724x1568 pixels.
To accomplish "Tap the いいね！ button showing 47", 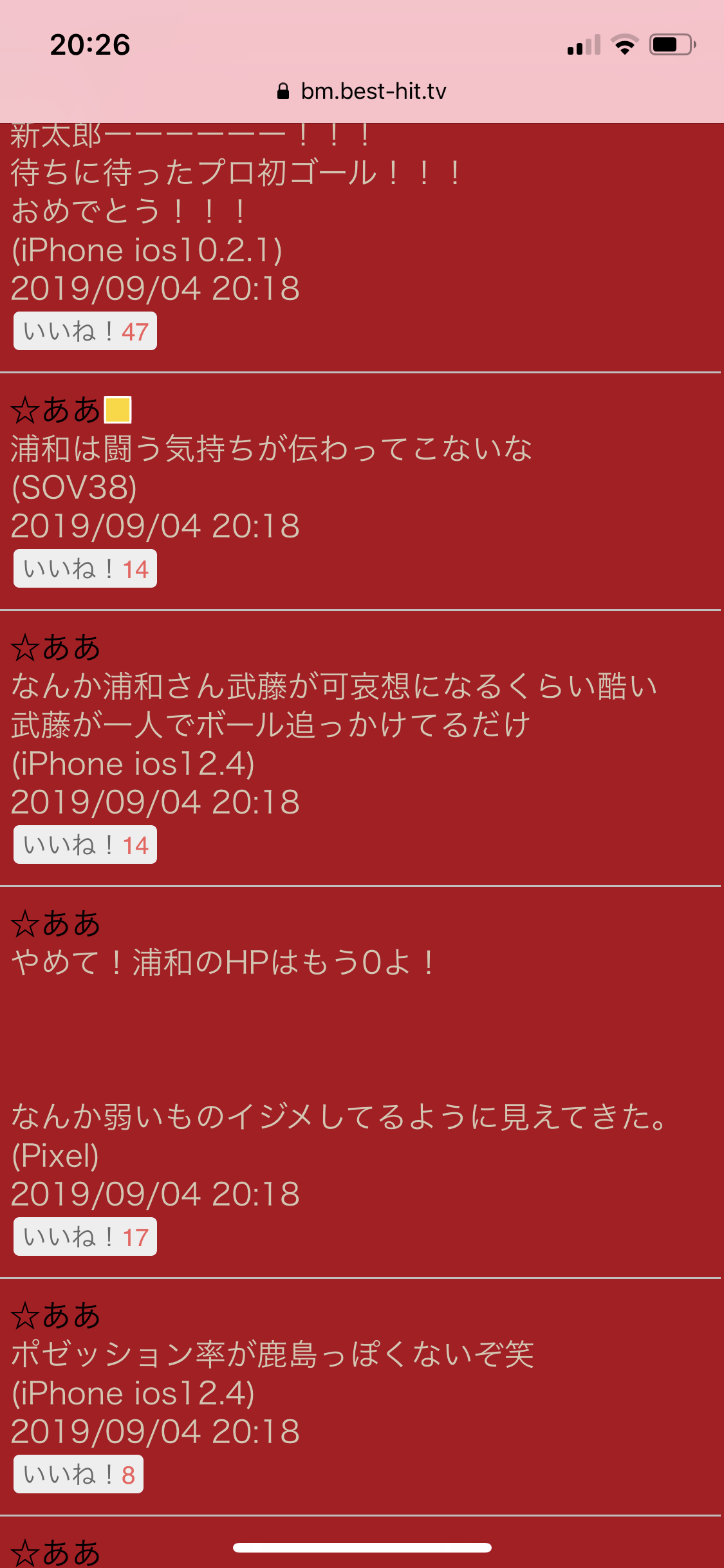I will click(x=85, y=331).
